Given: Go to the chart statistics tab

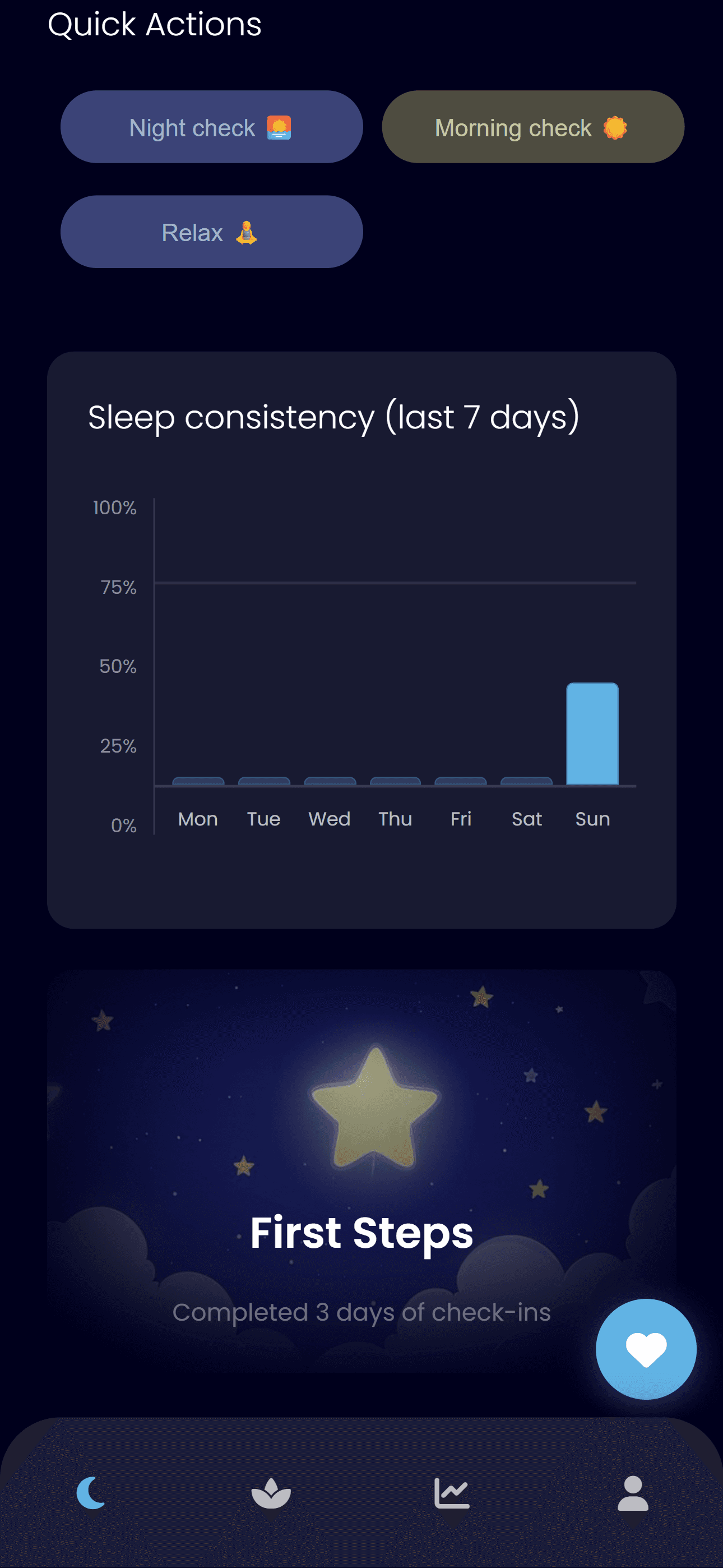Looking at the screenshot, I should pos(452,1492).
